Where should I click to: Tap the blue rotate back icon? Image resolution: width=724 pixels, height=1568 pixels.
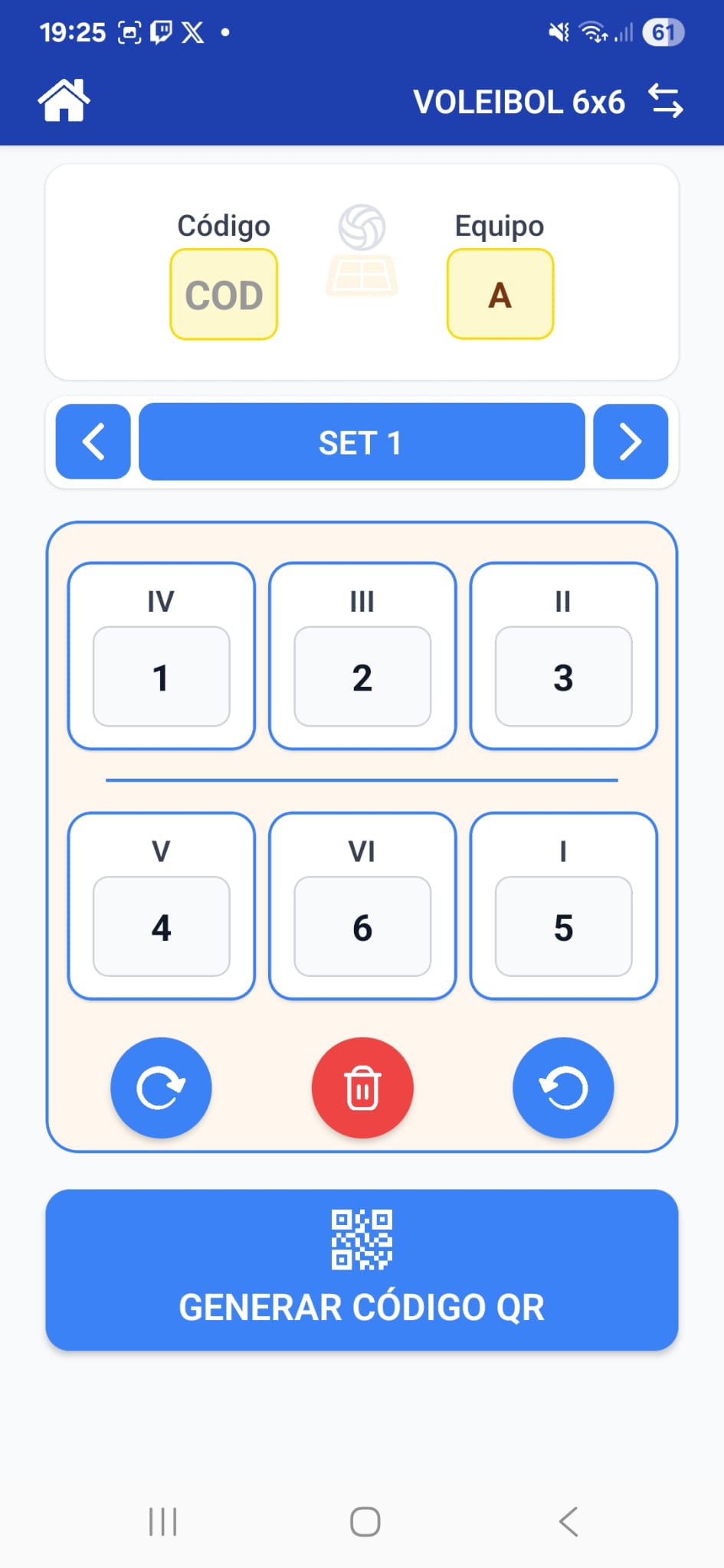click(x=563, y=1088)
